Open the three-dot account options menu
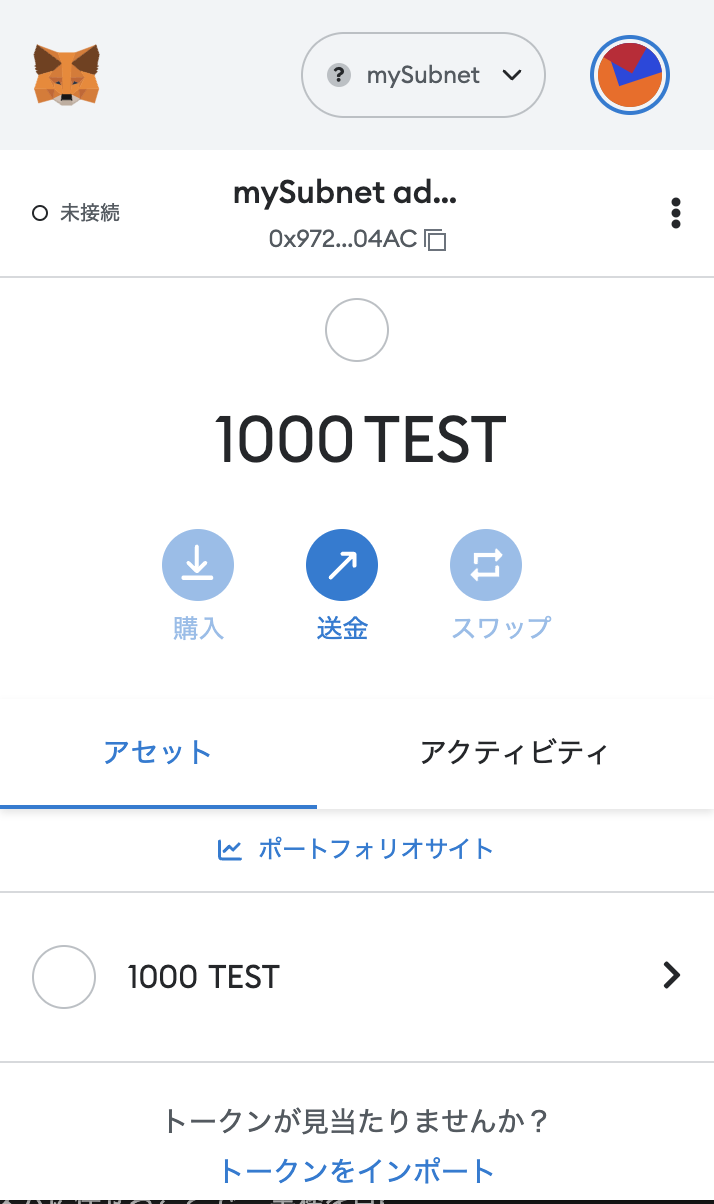The image size is (714, 1204). click(x=676, y=213)
